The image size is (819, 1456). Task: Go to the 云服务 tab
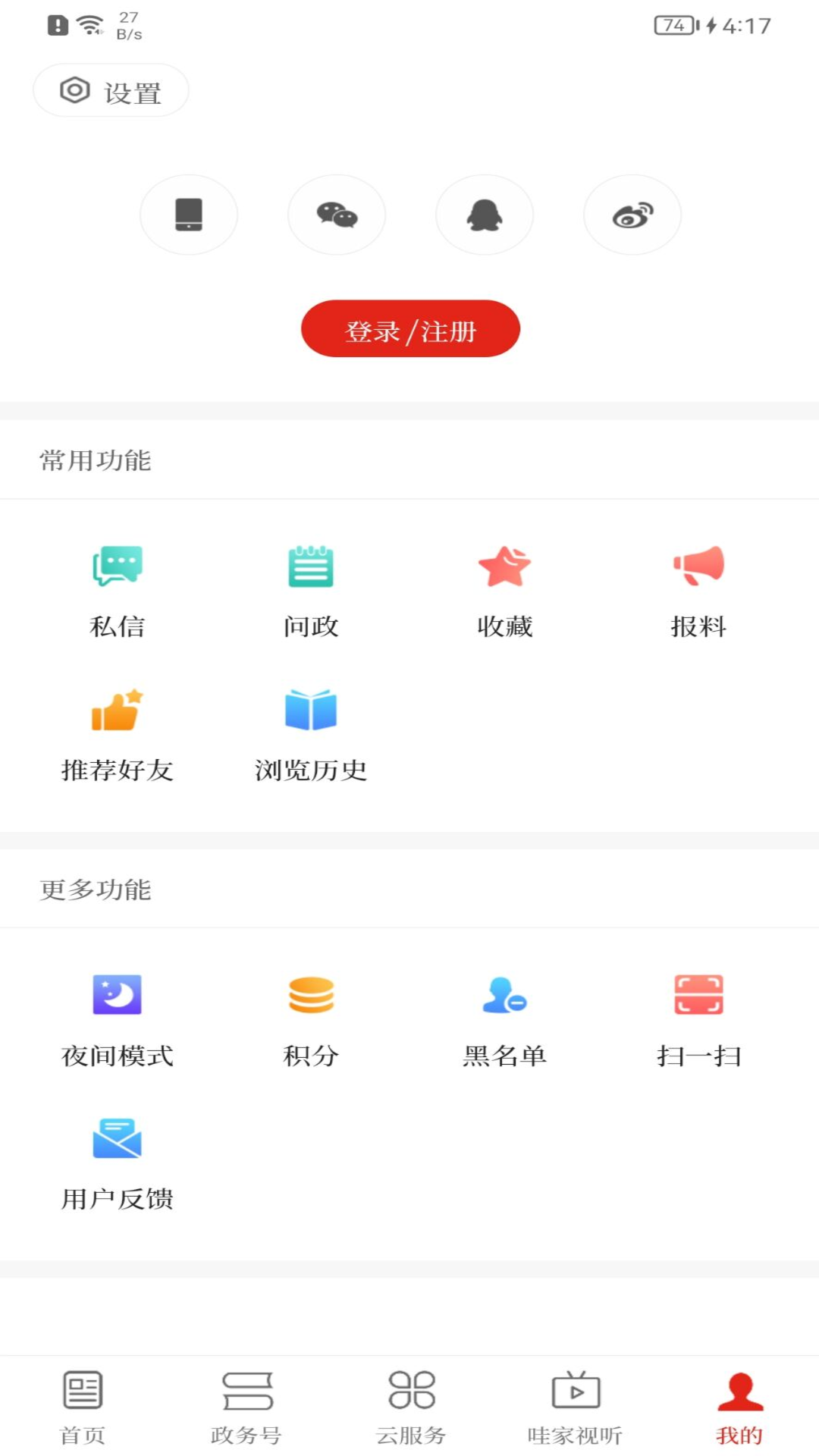click(411, 1407)
